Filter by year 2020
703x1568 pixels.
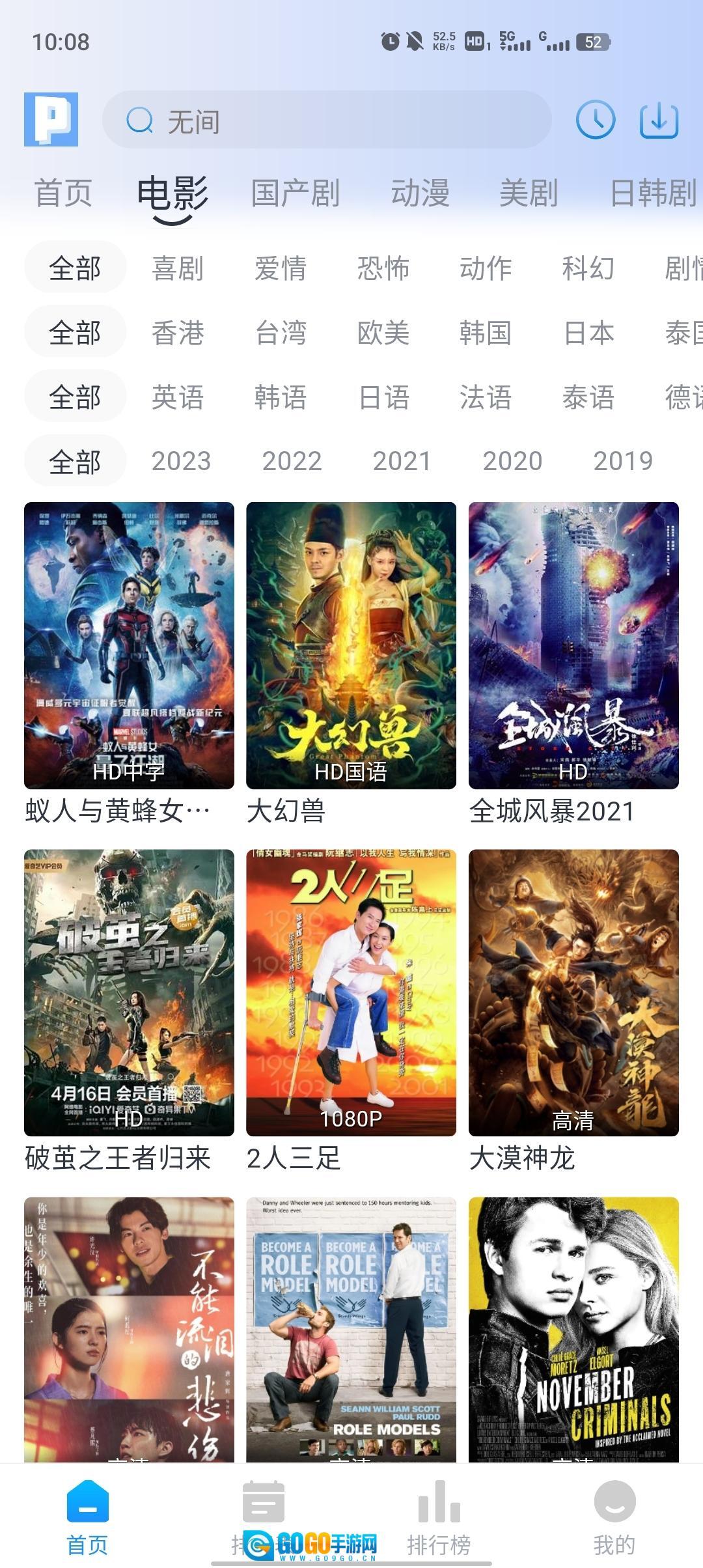tap(512, 461)
